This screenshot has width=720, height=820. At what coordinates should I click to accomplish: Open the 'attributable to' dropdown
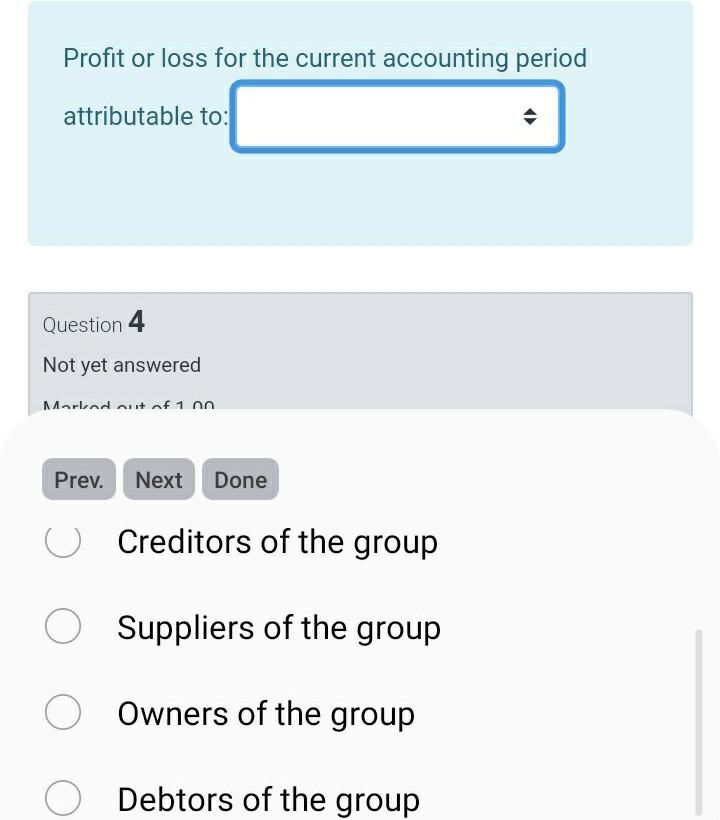(397, 117)
